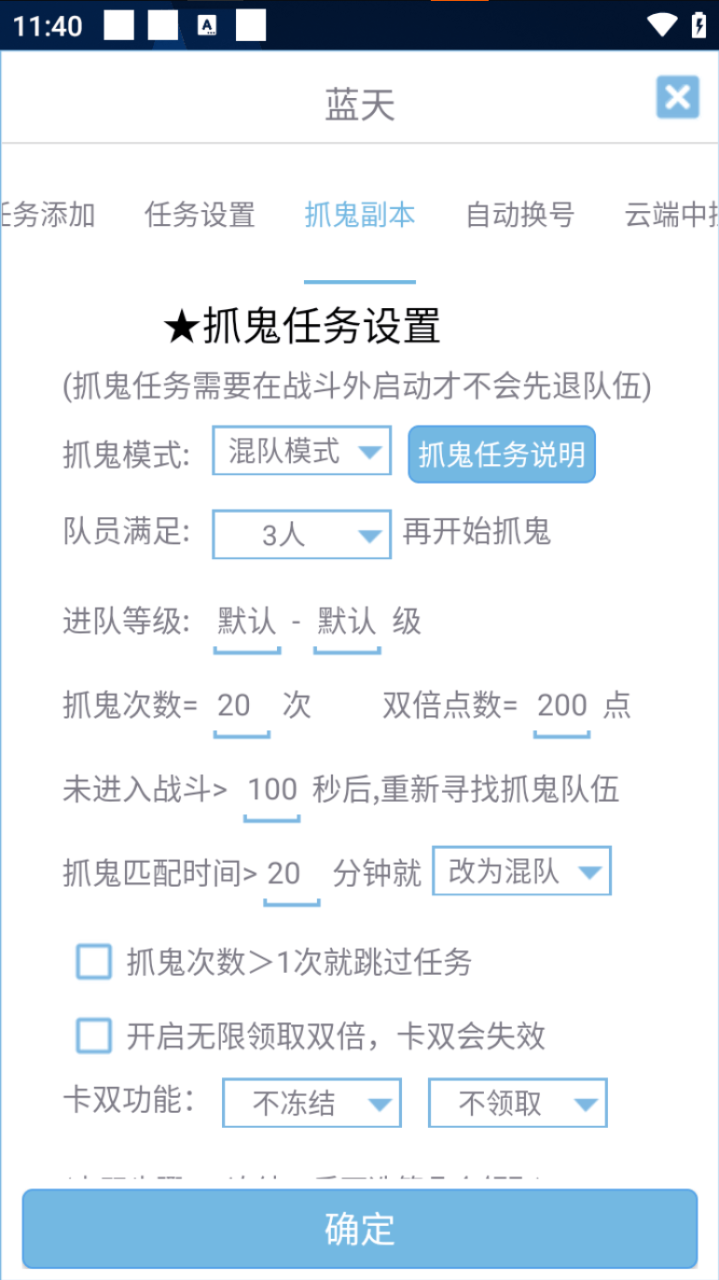Switch to the 任务设置 tab
Screen dimensions: 719x1280
click(x=200, y=214)
